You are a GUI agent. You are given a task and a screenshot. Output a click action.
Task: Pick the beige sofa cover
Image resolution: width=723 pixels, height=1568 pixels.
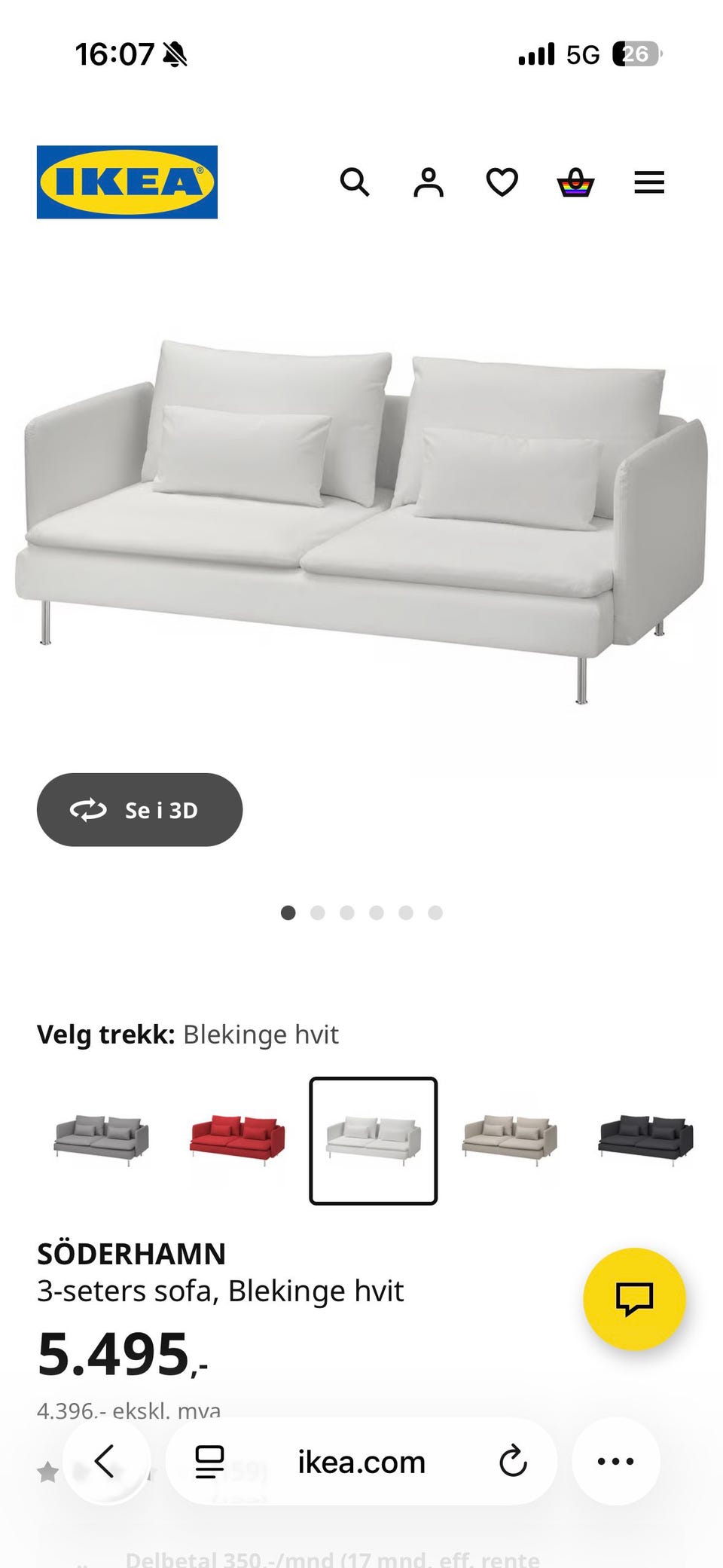click(509, 1140)
